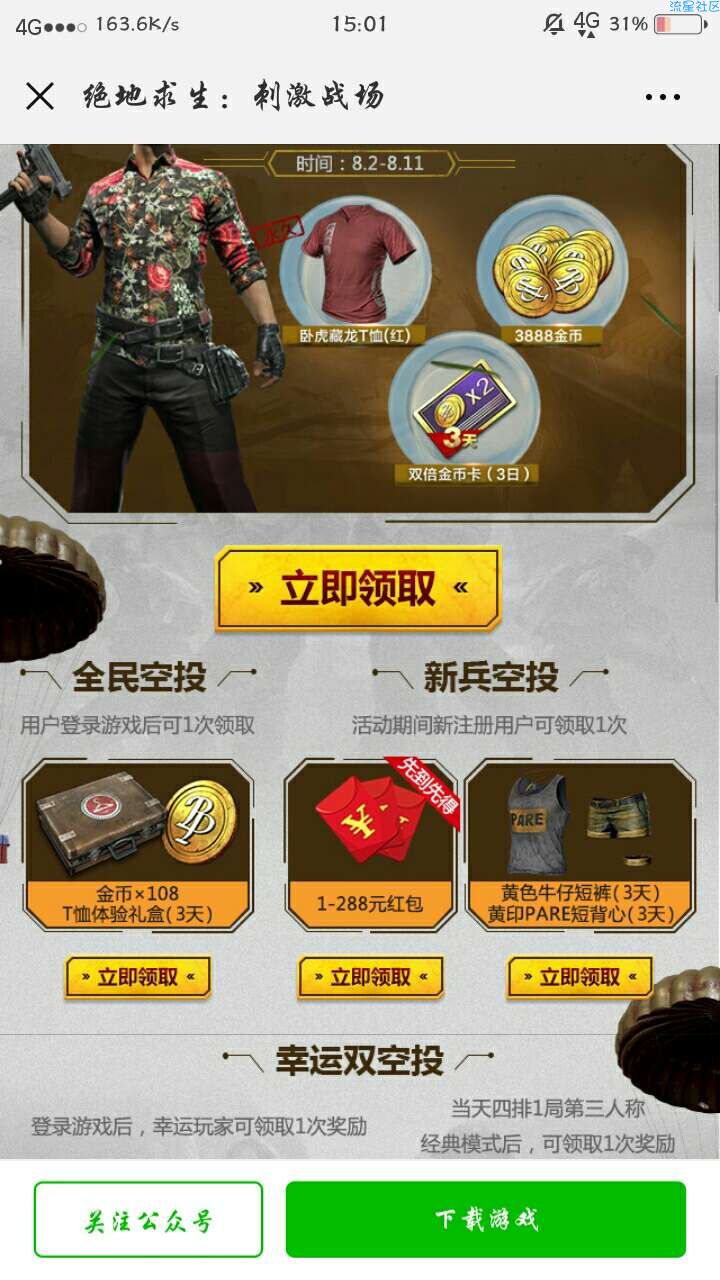Claim 金币×108 T恤体验礼盒 reward

click(x=138, y=977)
